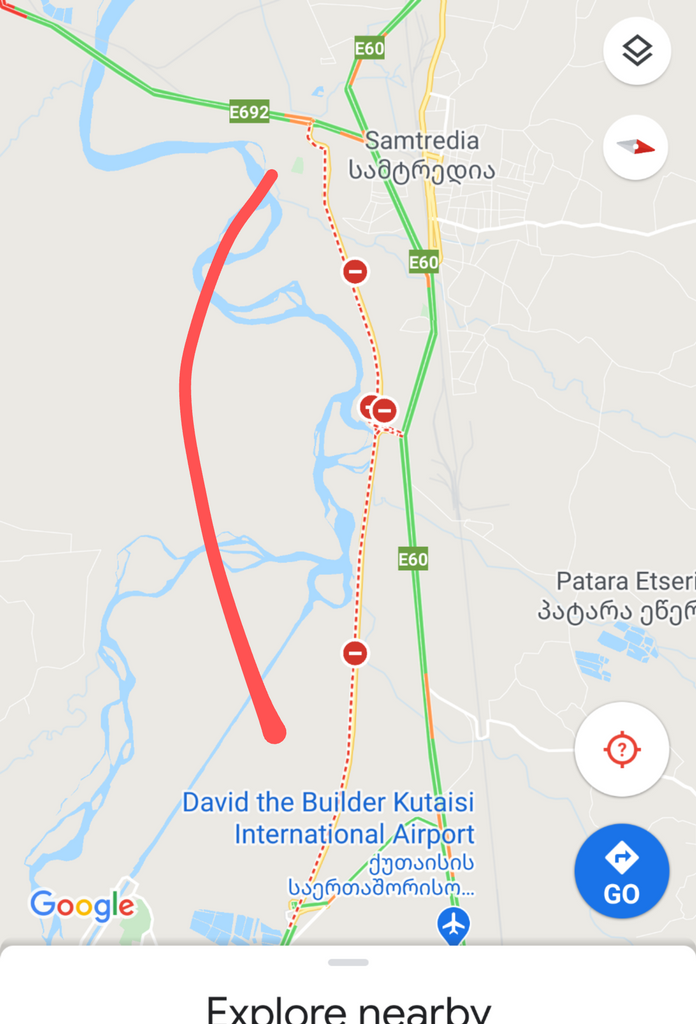Open the map layers selector
The image size is (696, 1024).
coord(637,51)
